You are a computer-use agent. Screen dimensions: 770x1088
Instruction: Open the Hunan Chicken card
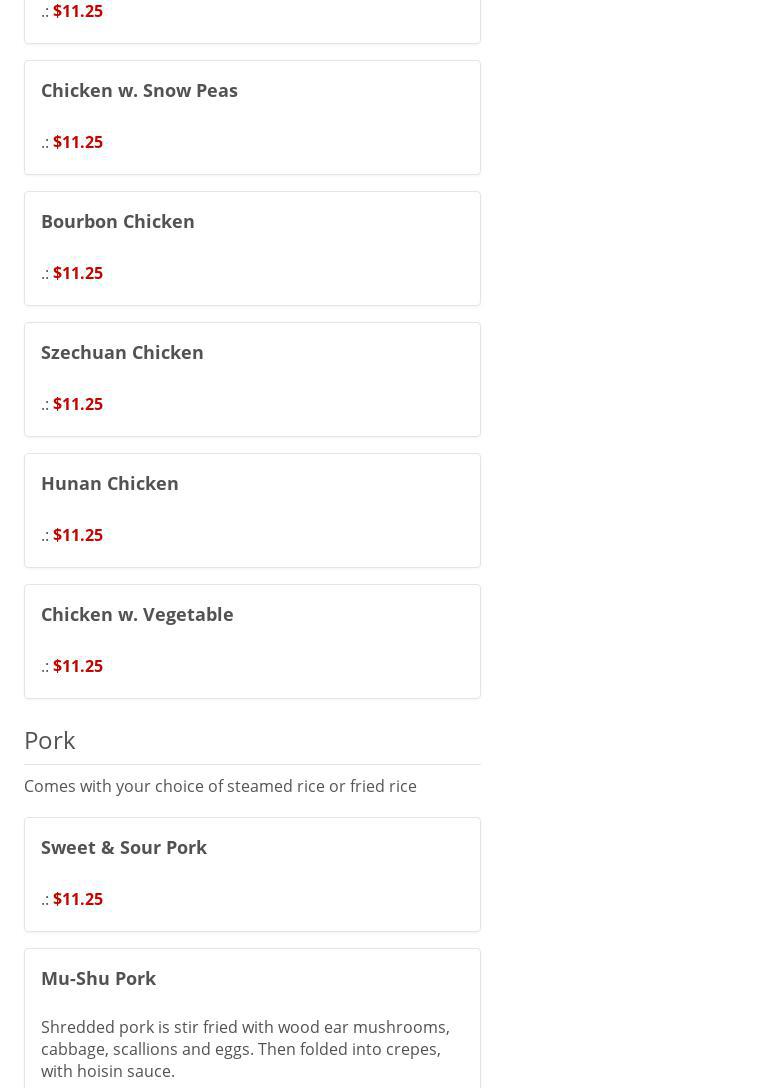coord(252,510)
